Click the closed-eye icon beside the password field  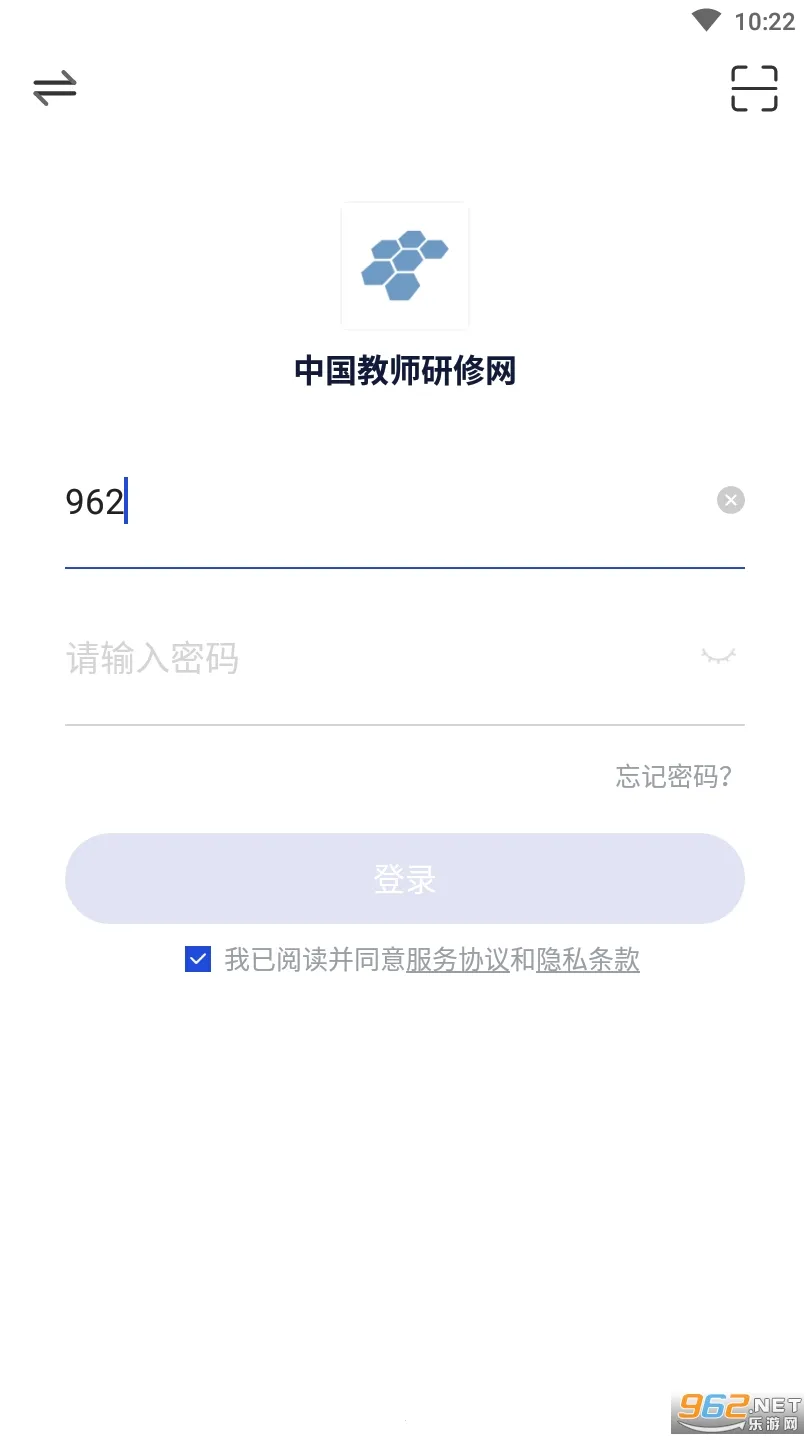718,657
